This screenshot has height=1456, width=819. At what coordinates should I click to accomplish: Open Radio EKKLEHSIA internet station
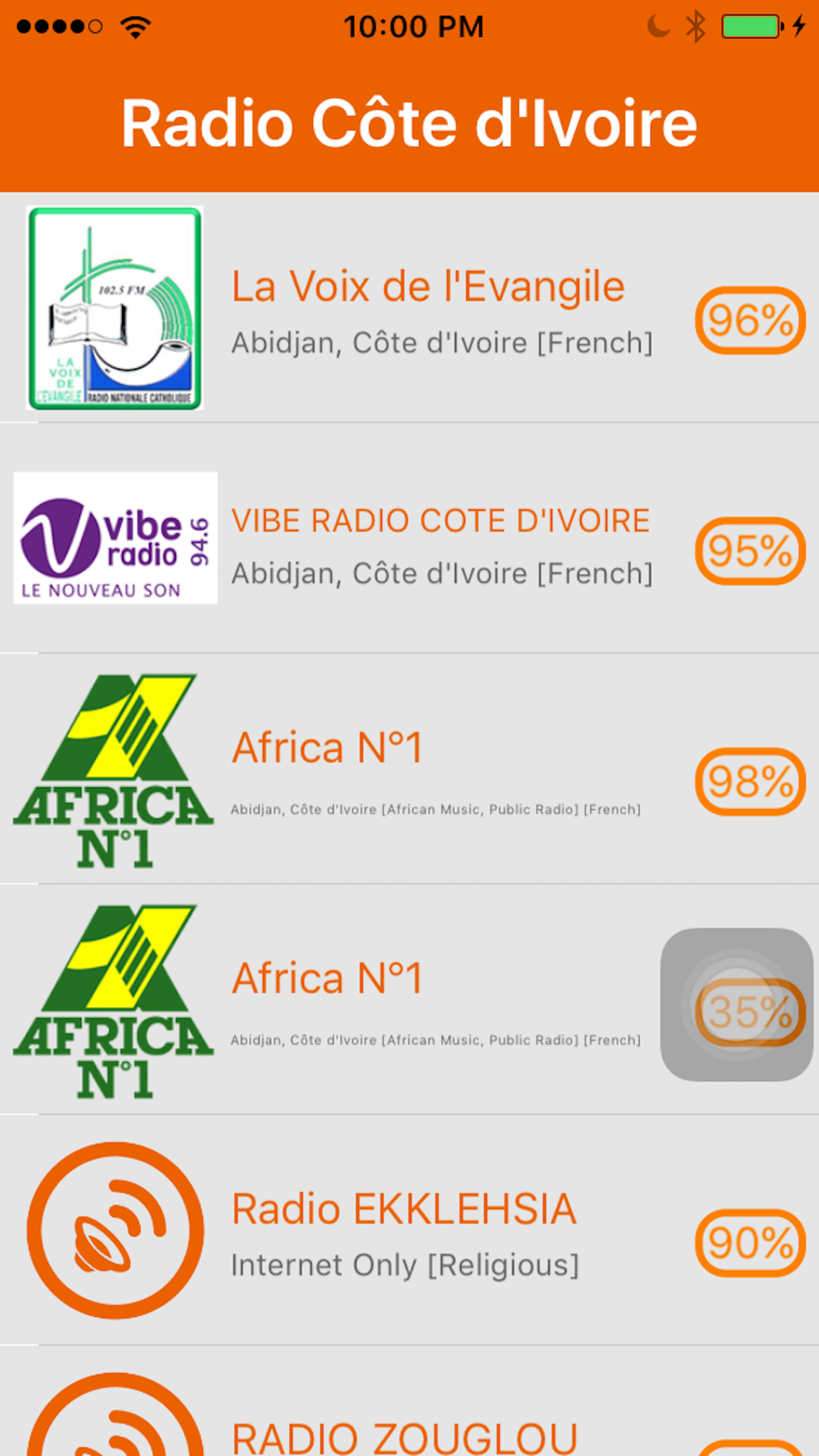tap(409, 1230)
